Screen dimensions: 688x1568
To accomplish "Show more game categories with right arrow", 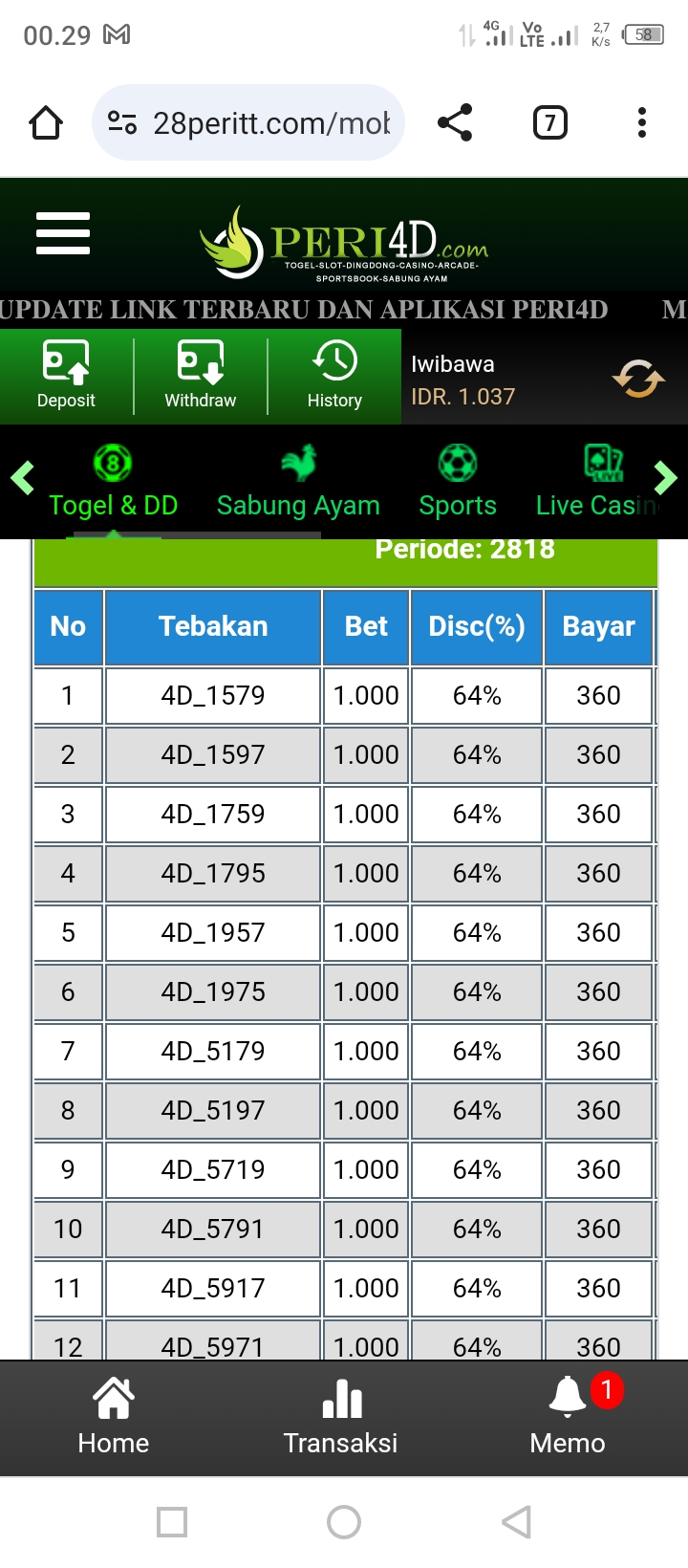I will 666,477.
